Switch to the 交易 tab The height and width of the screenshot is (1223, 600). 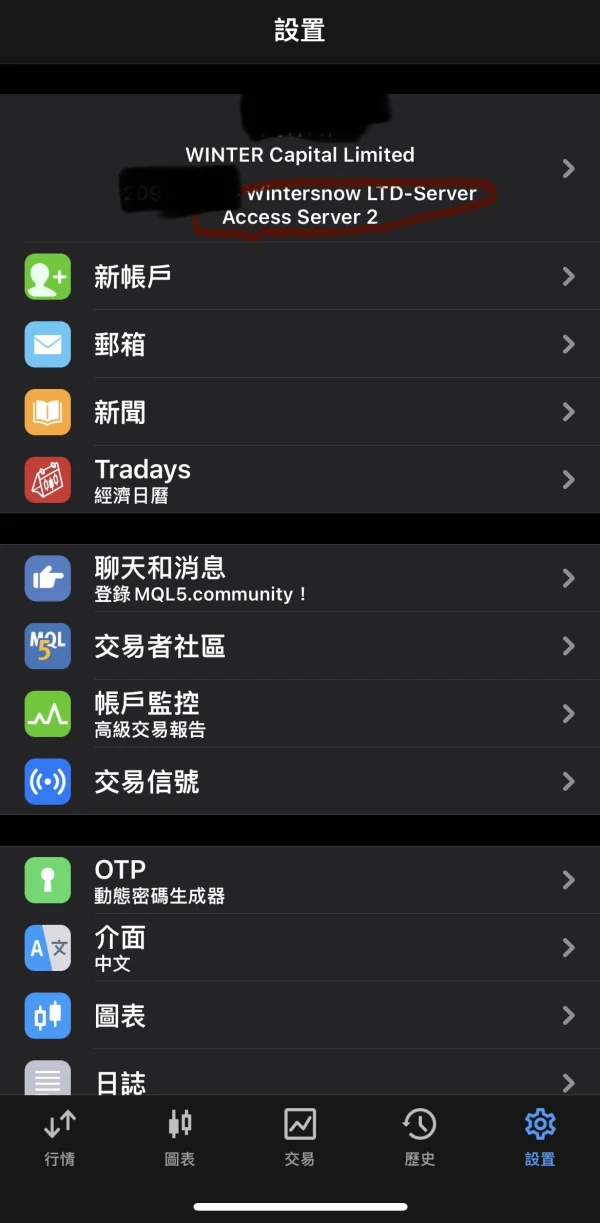(300, 1137)
